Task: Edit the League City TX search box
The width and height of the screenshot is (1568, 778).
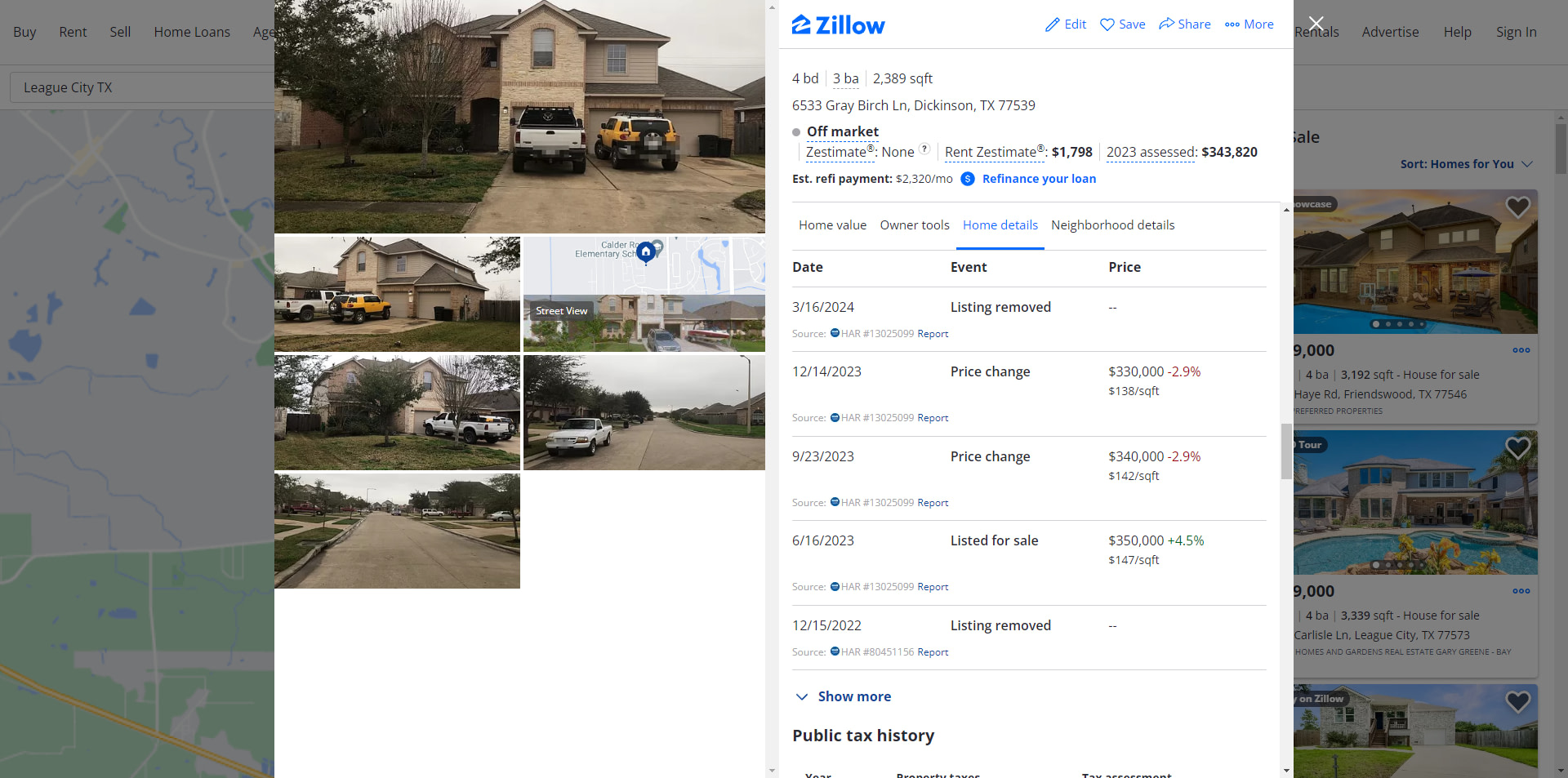Action: point(139,87)
